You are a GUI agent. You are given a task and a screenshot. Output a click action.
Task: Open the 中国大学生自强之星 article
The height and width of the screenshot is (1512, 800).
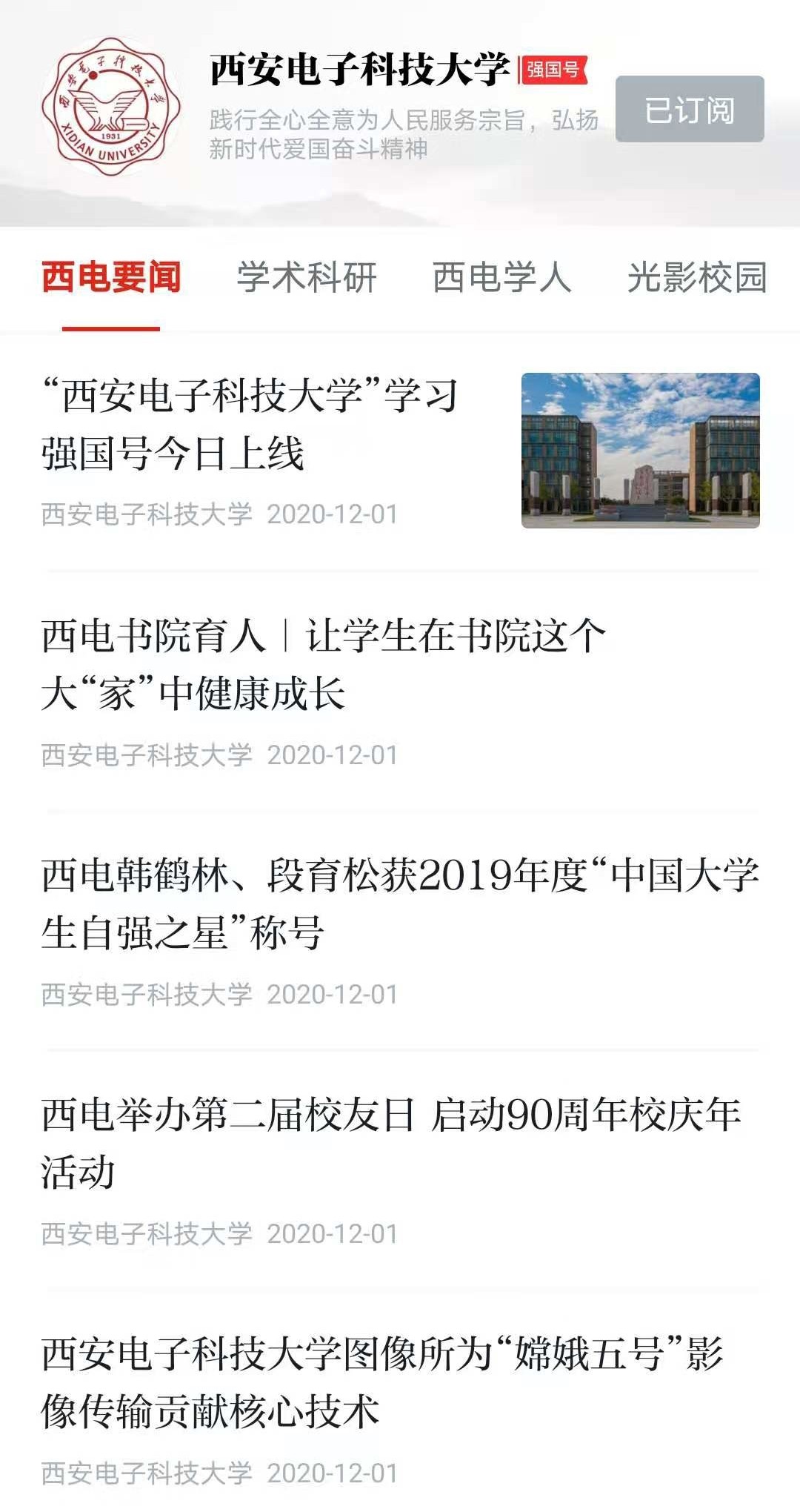tap(400, 903)
